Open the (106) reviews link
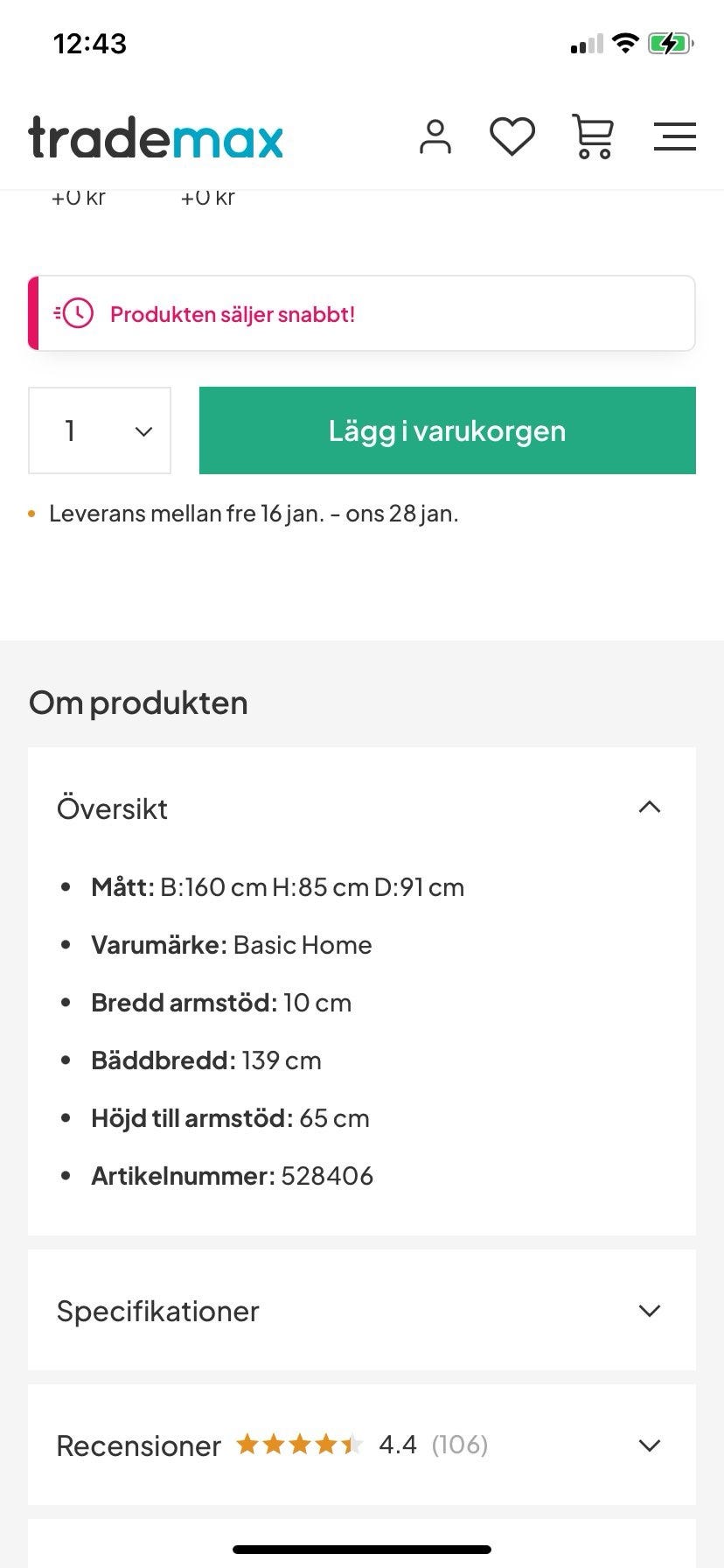 (x=458, y=1445)
